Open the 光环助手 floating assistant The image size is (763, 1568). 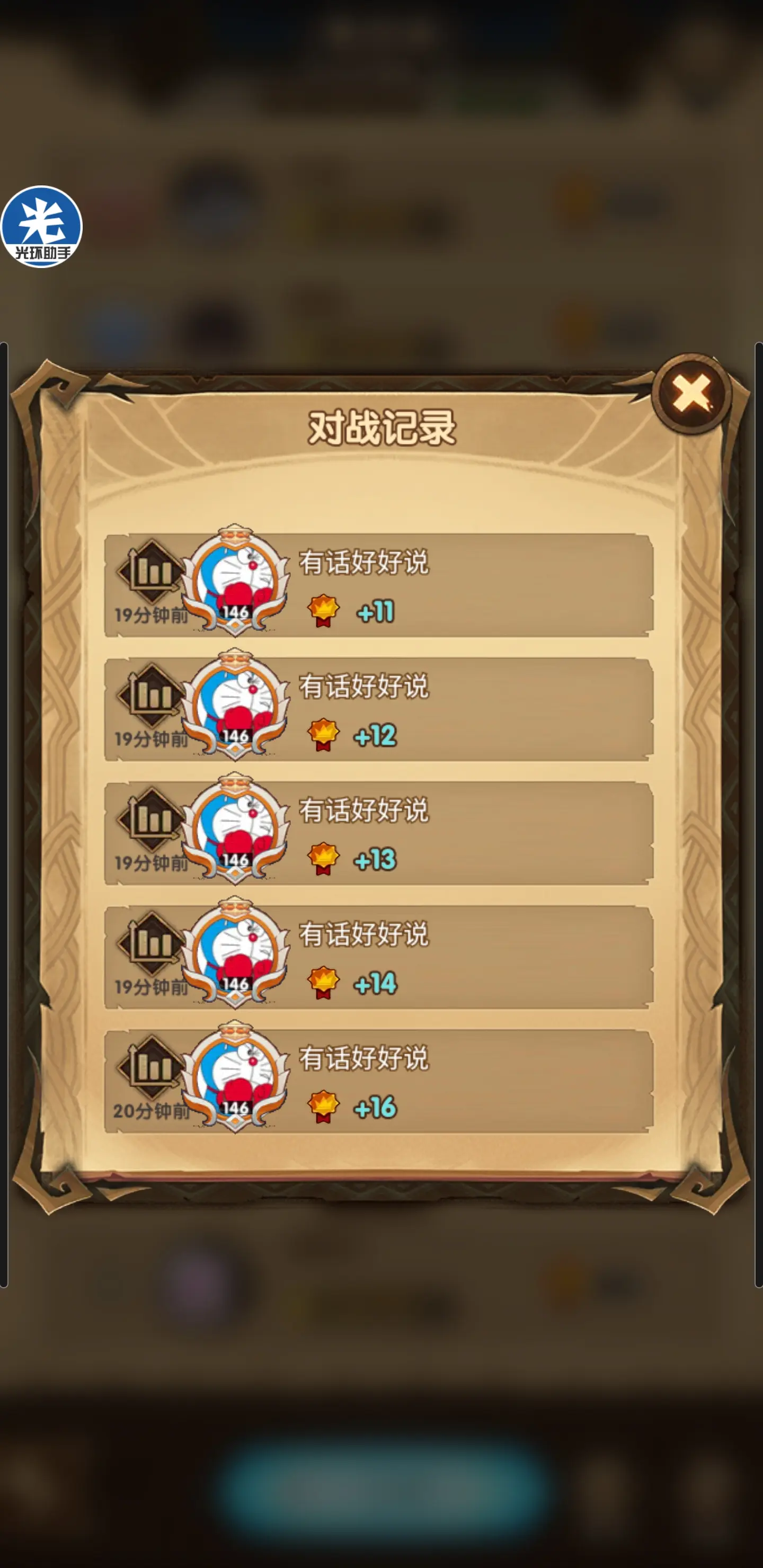pos(41,226)
